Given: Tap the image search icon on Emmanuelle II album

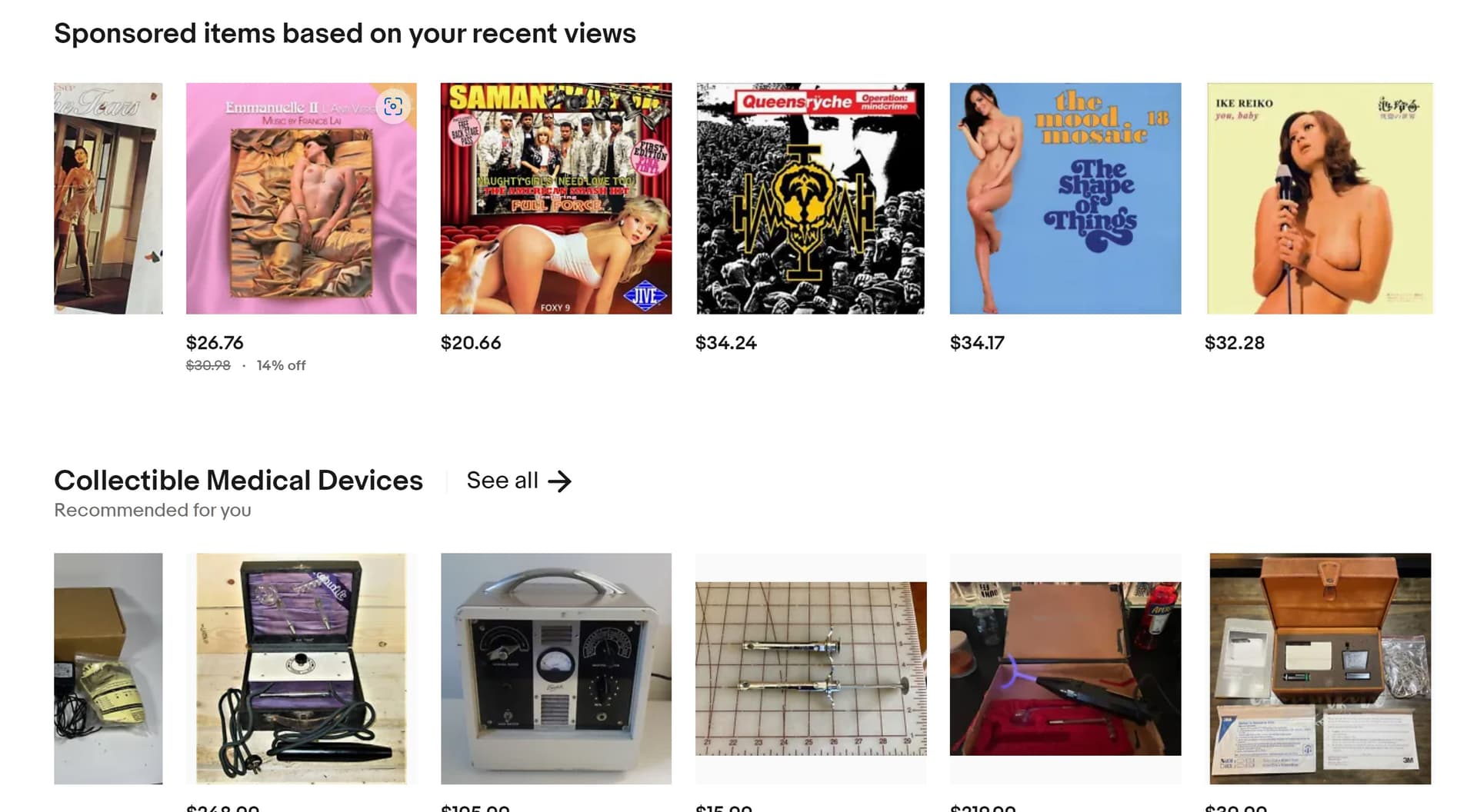Looking at the screenshot, I should [x=393, y=107].
